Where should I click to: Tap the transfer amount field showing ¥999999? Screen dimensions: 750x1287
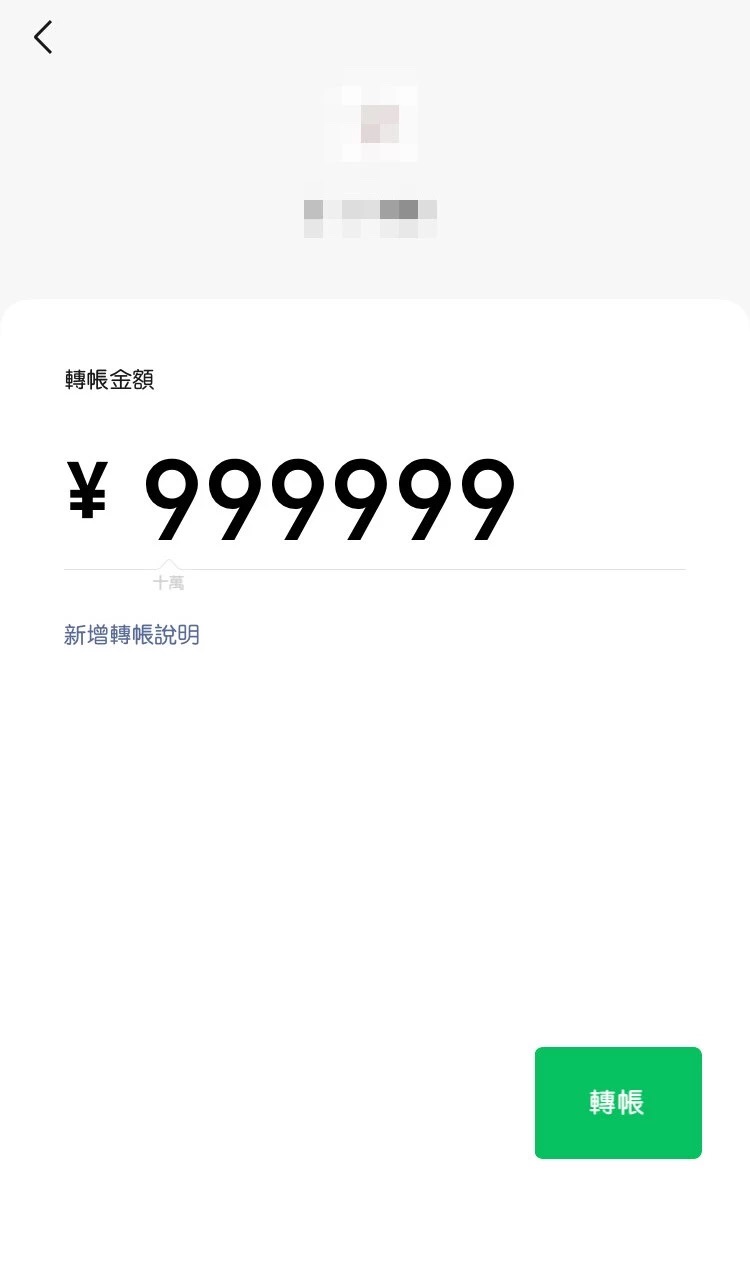coord(374,500)
